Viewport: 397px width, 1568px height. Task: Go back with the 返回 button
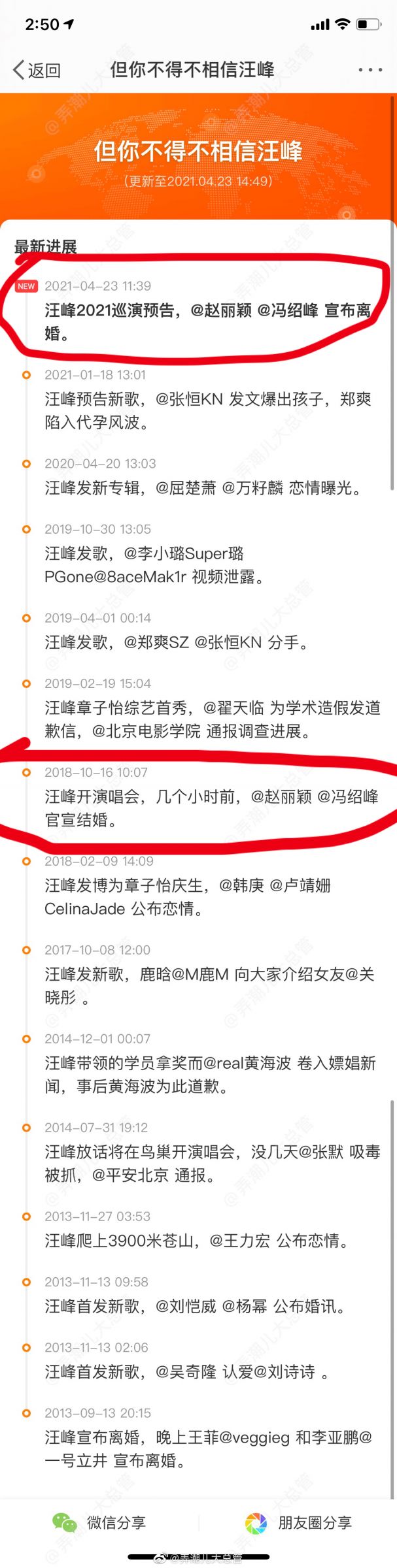pos(37,70)
